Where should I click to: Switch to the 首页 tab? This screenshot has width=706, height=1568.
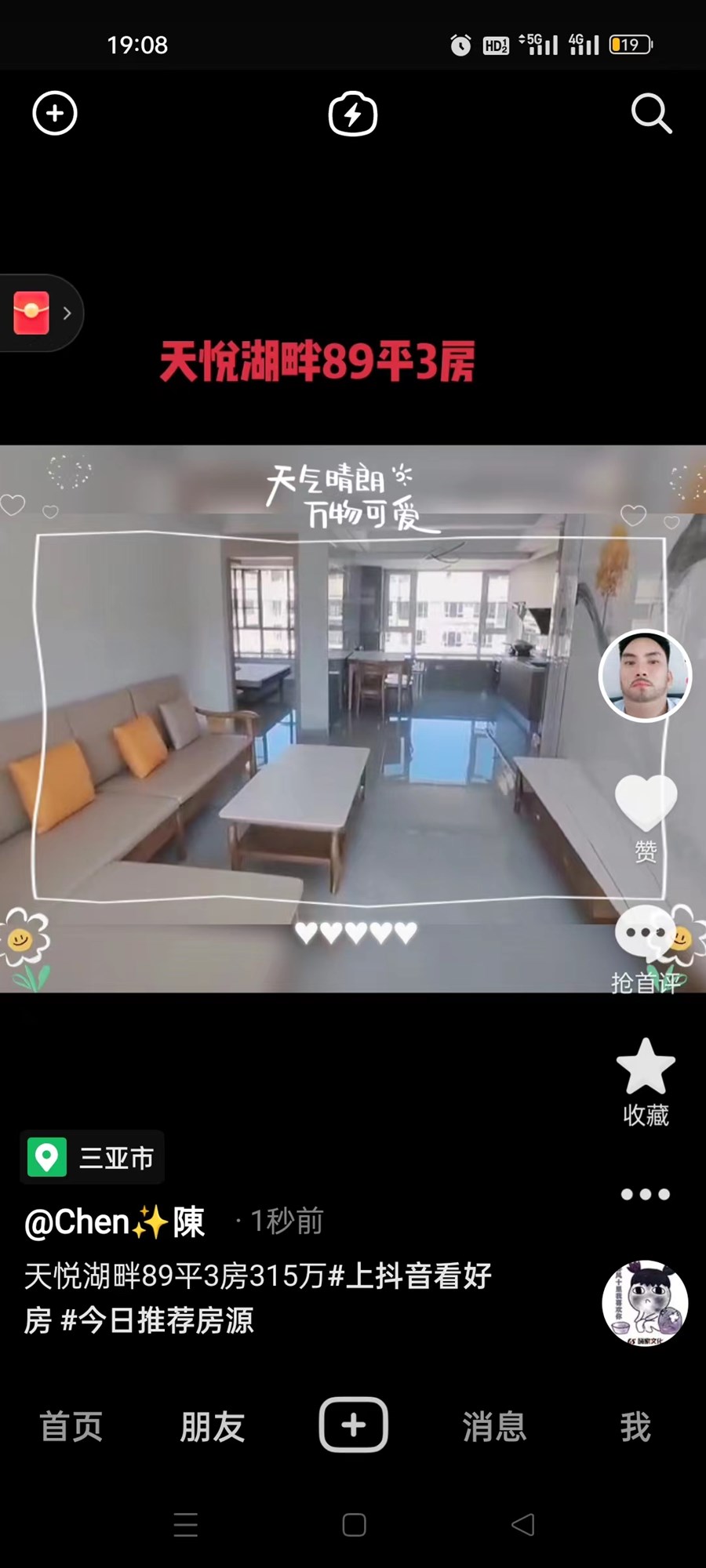tap(71, 1426)
